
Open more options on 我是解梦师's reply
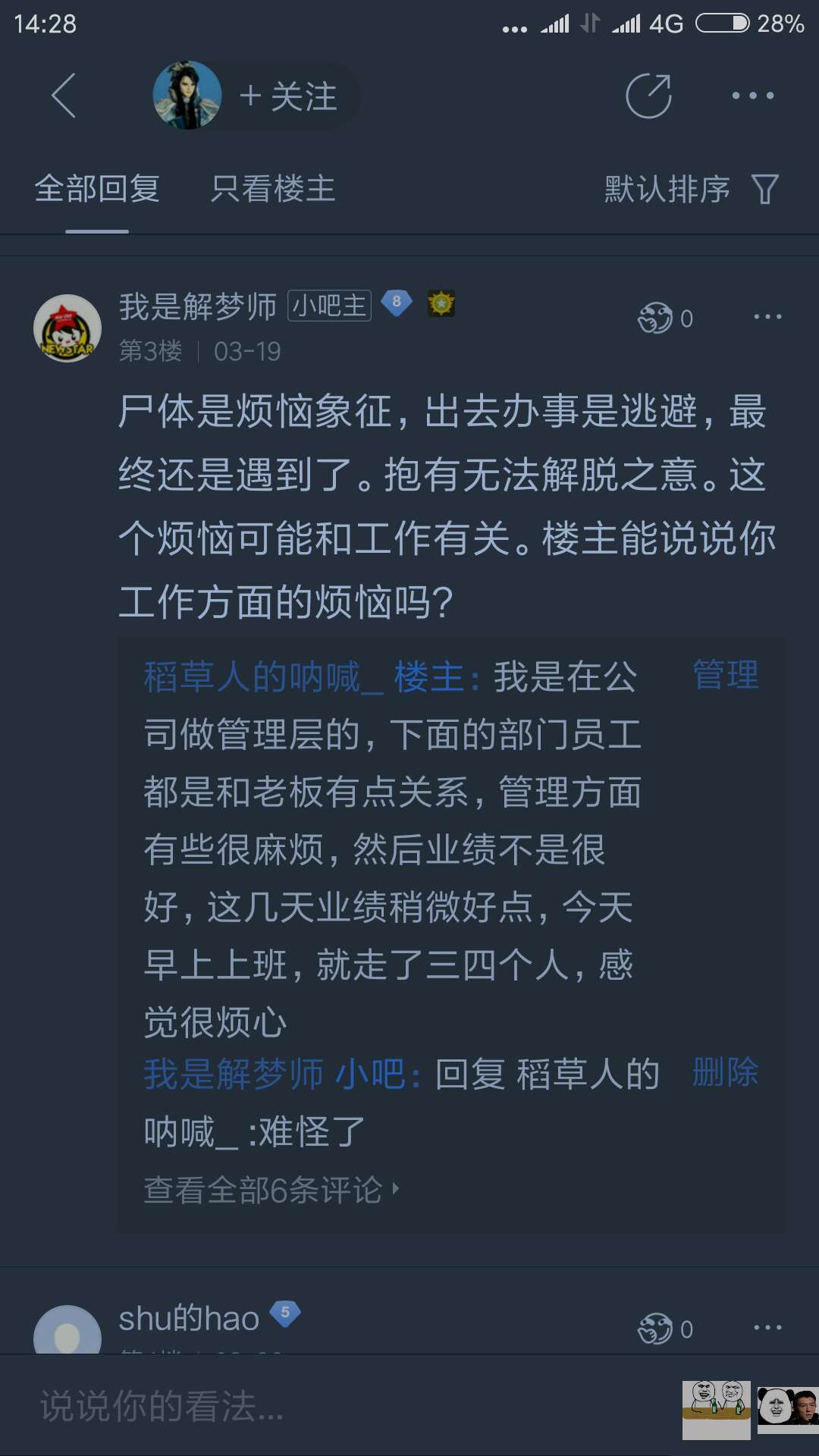click(x=767, y=317)
